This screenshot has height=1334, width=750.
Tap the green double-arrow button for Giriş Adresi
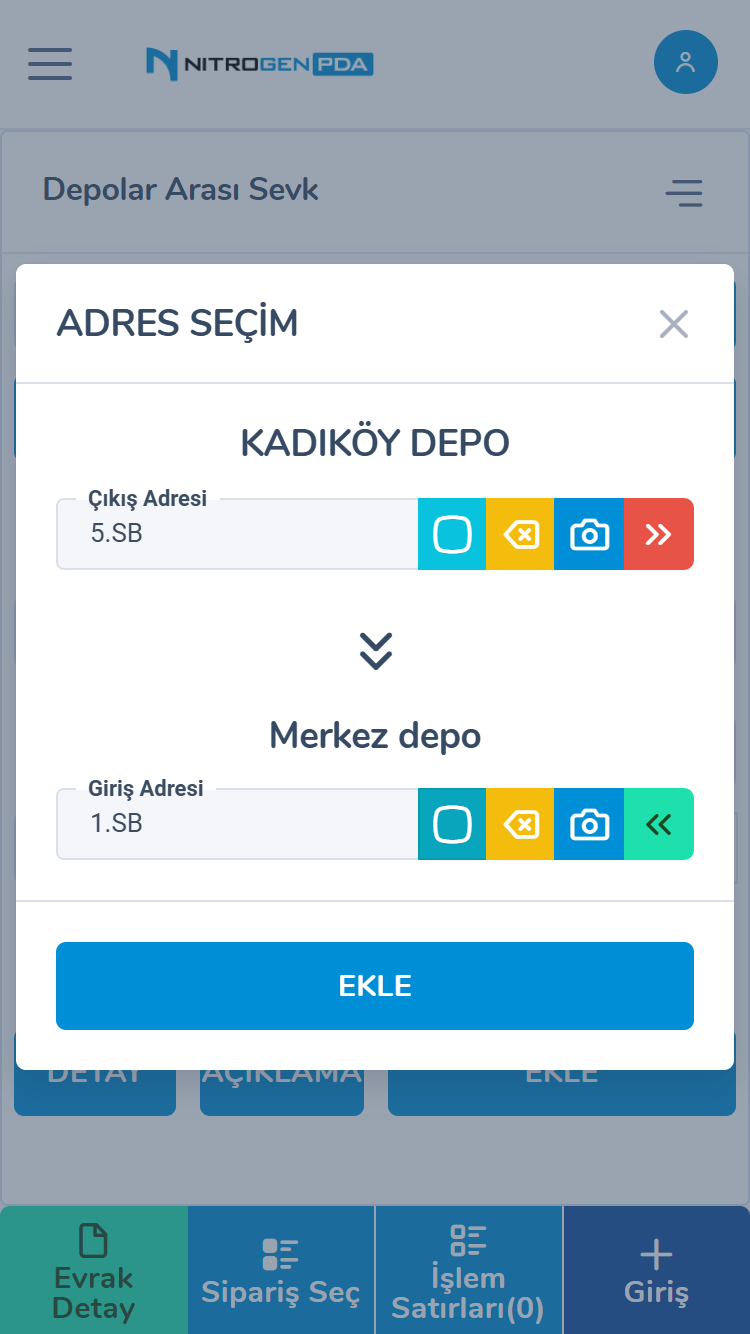click(658, 824)
